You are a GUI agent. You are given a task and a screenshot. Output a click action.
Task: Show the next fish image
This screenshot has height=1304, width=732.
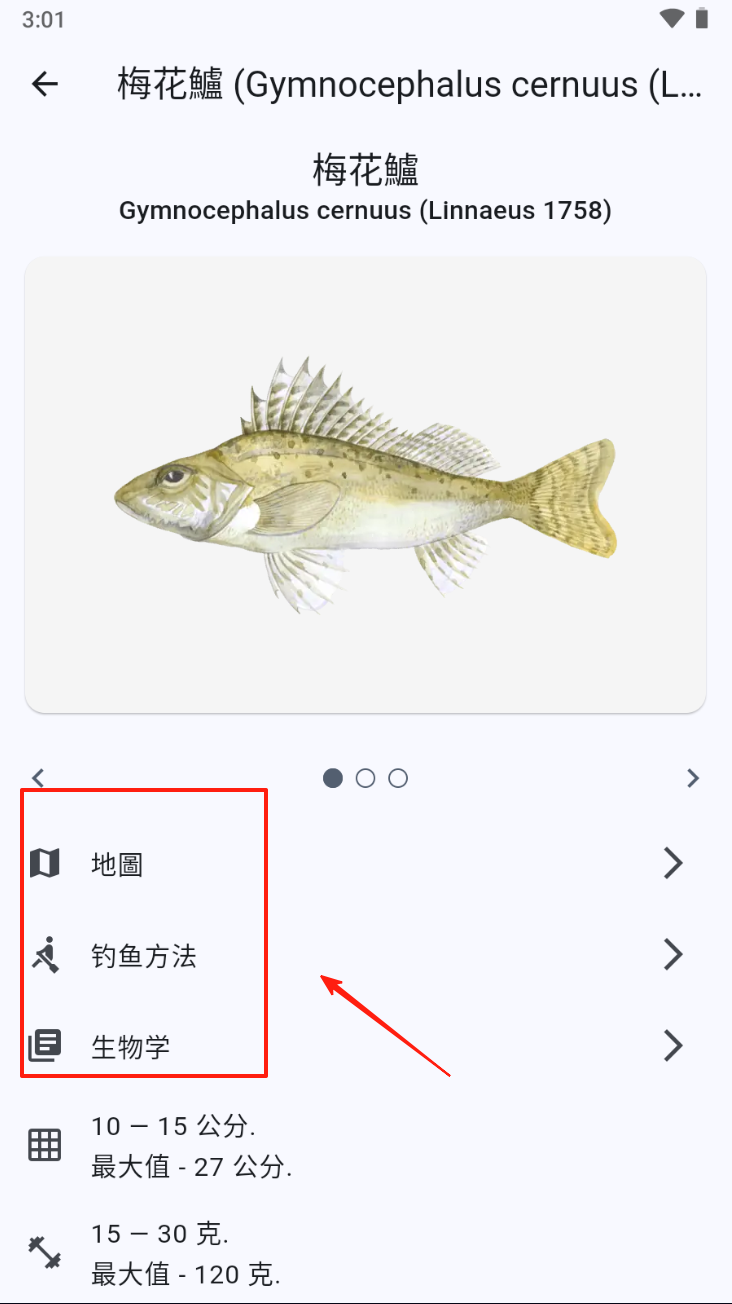(x=693, y=778)
